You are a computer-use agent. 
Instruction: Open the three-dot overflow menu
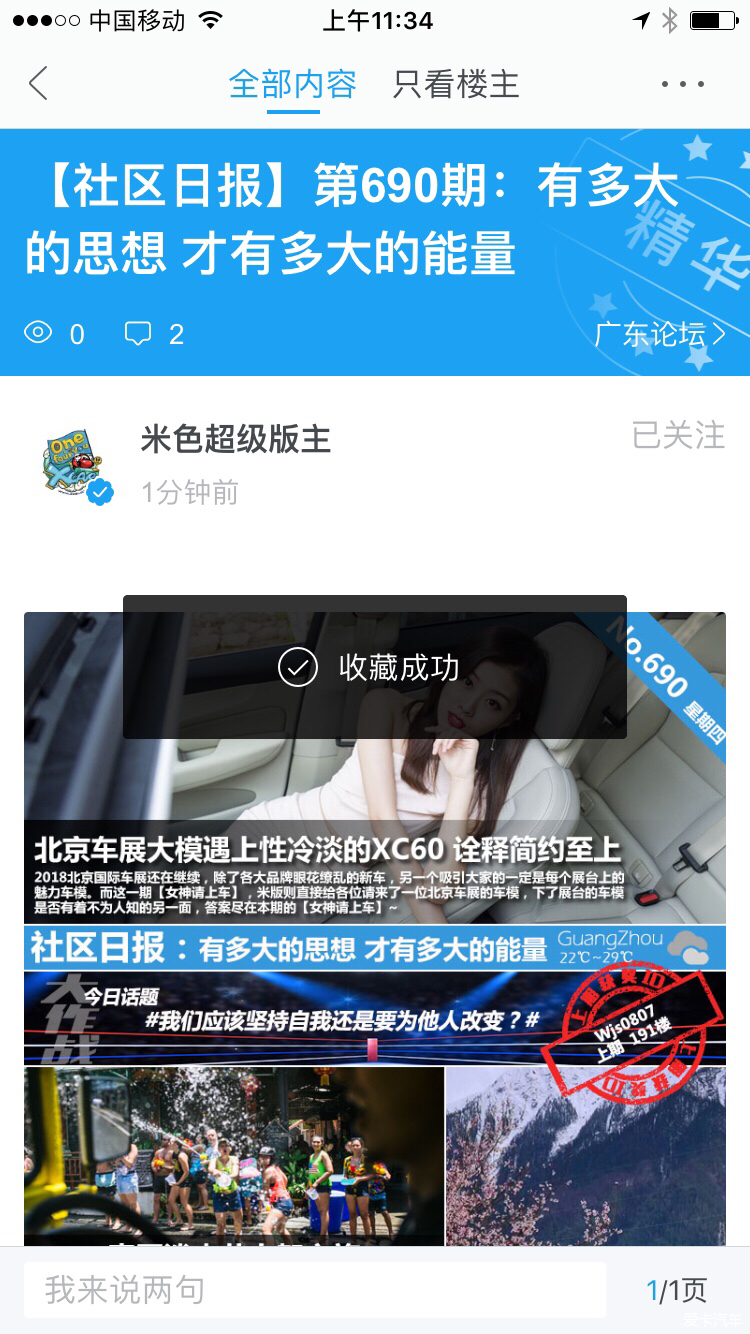pos(683,84)
